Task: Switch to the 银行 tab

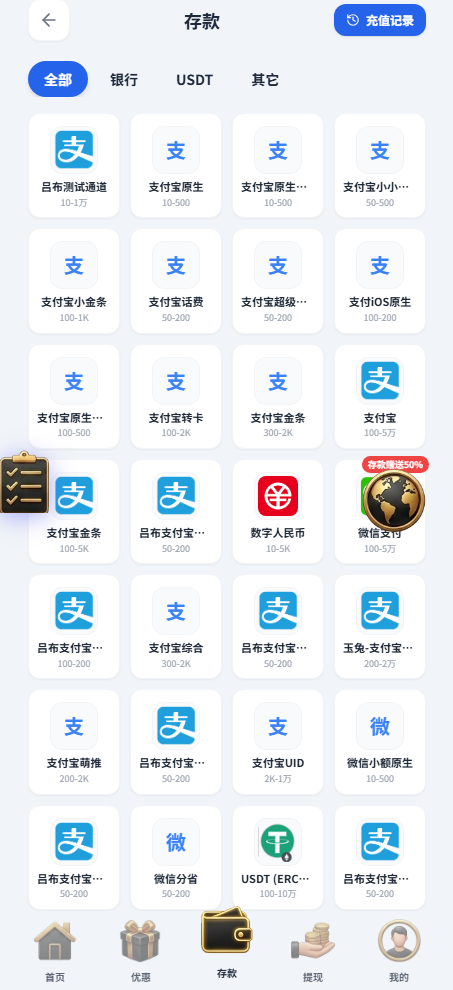Action: coord(124,80)
